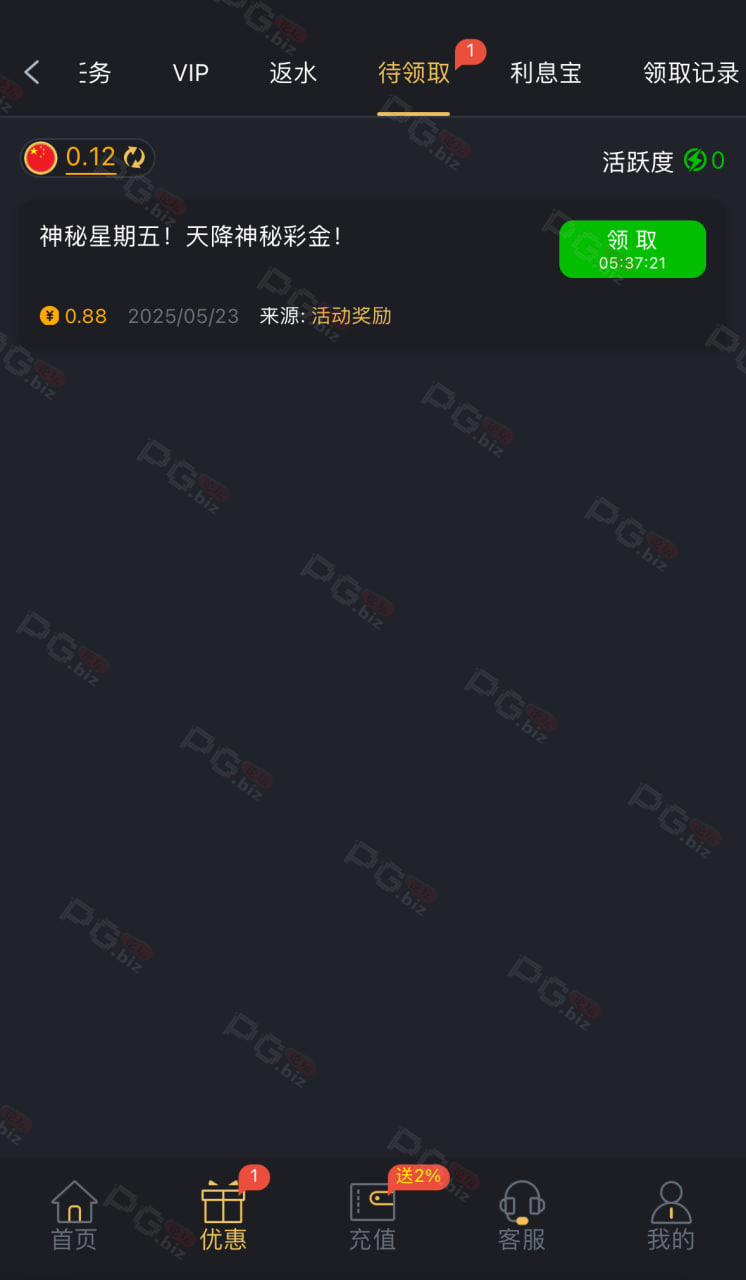
Task: Switch to the 利息宝 tab
Action: [x=546, y=73]
